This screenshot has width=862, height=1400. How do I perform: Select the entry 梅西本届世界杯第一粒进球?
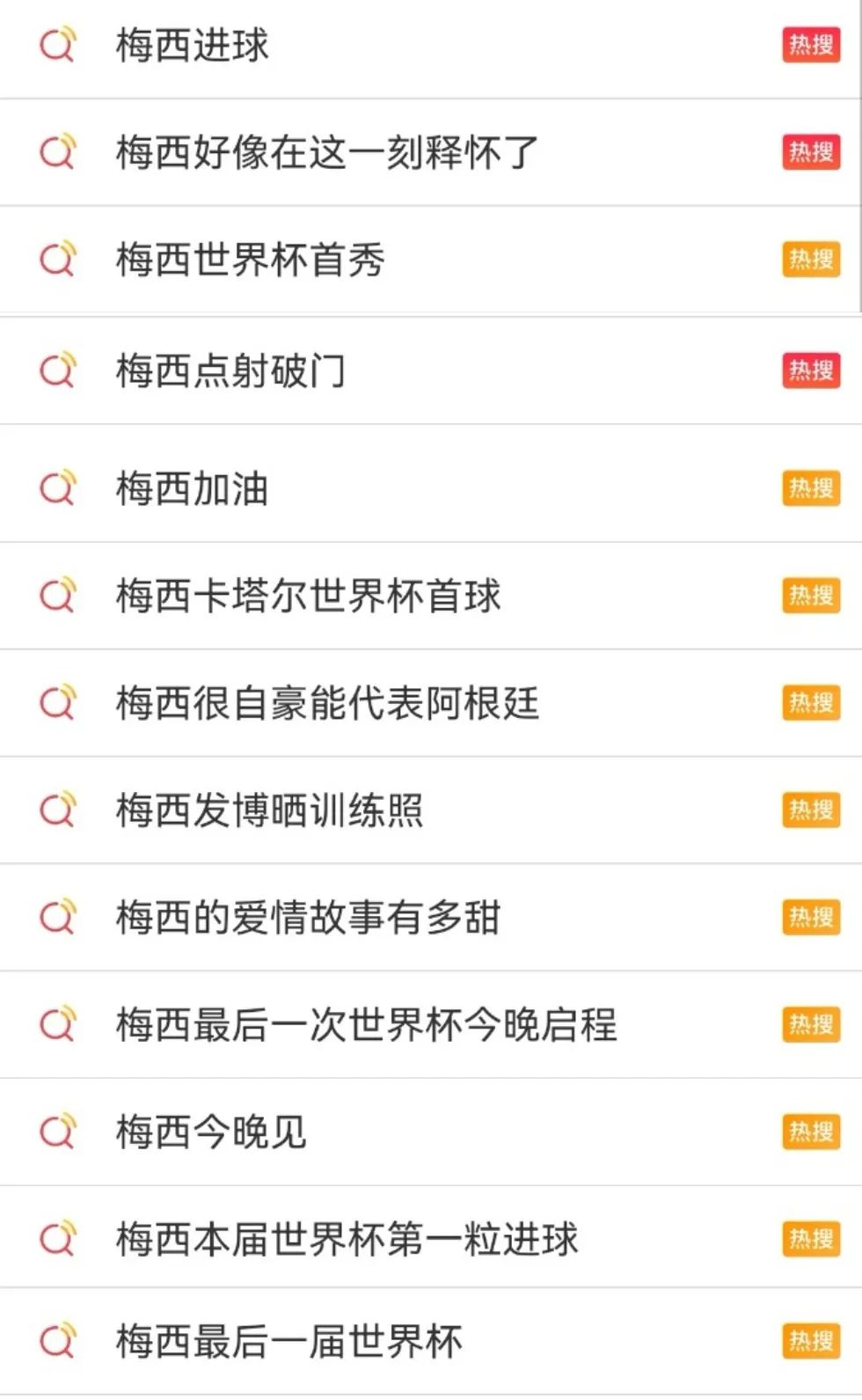pos(347,1238)
